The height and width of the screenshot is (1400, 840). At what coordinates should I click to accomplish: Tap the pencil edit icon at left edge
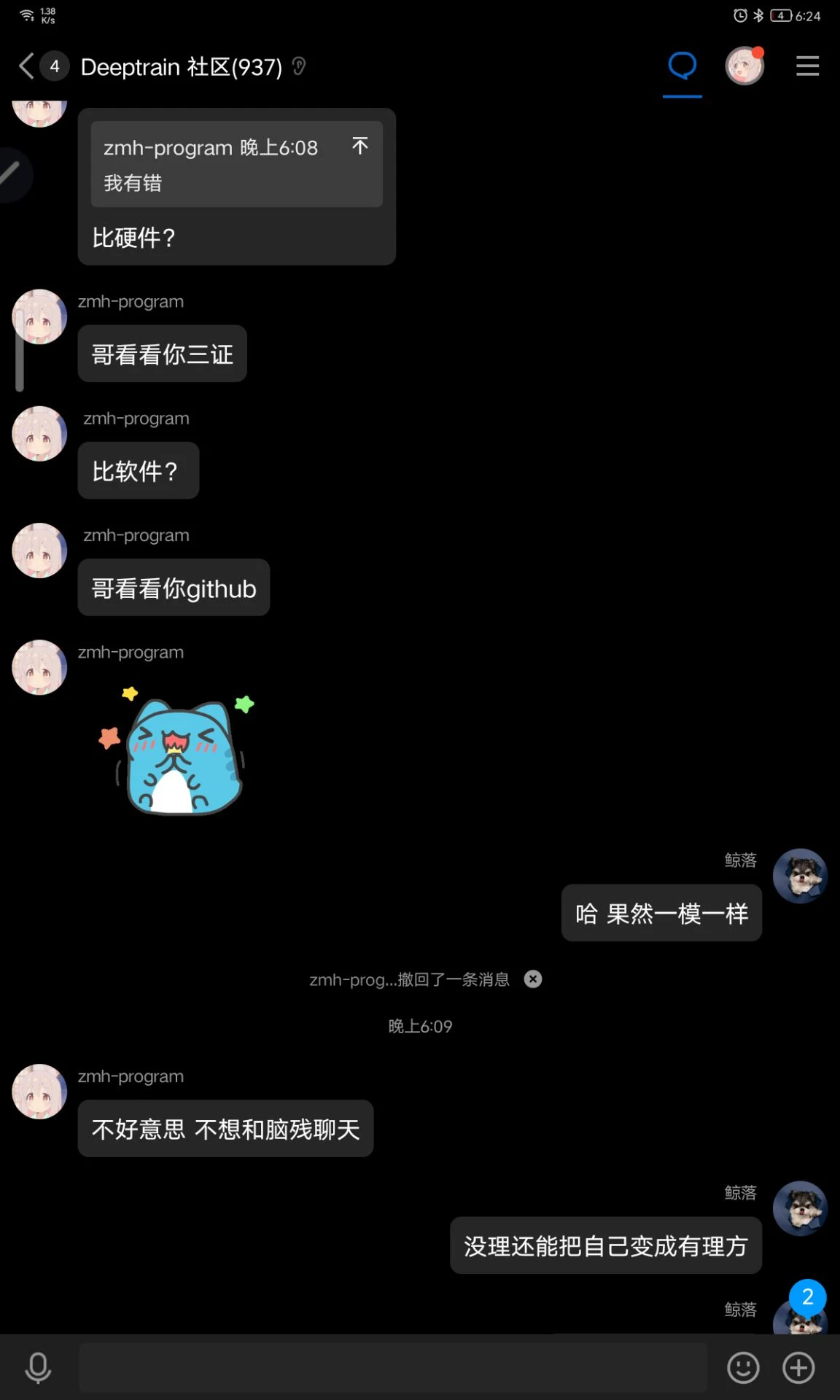pyautogui.click(x=10, y=174)
